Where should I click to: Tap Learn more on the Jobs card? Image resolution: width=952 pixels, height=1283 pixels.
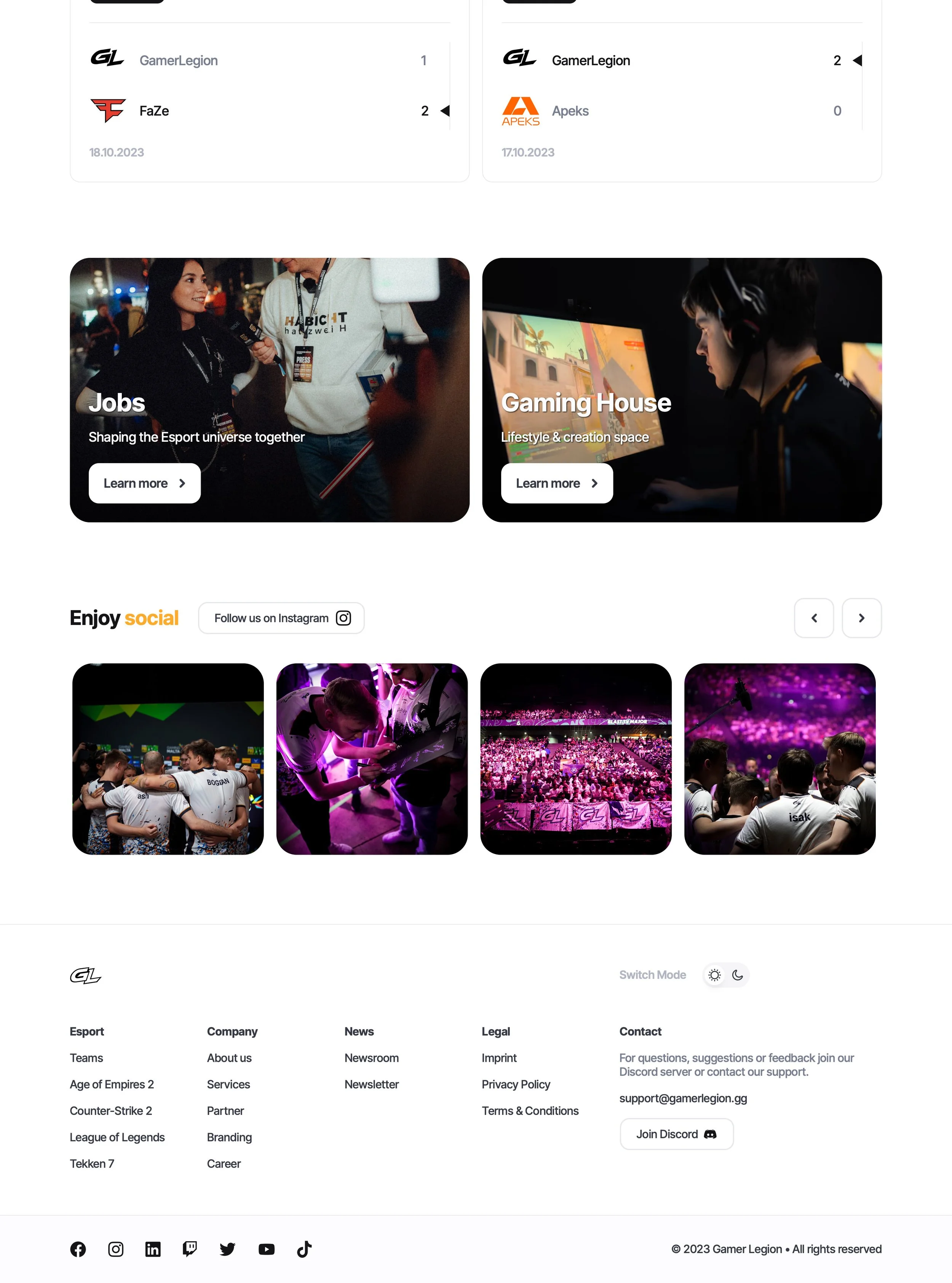[145, 483]
